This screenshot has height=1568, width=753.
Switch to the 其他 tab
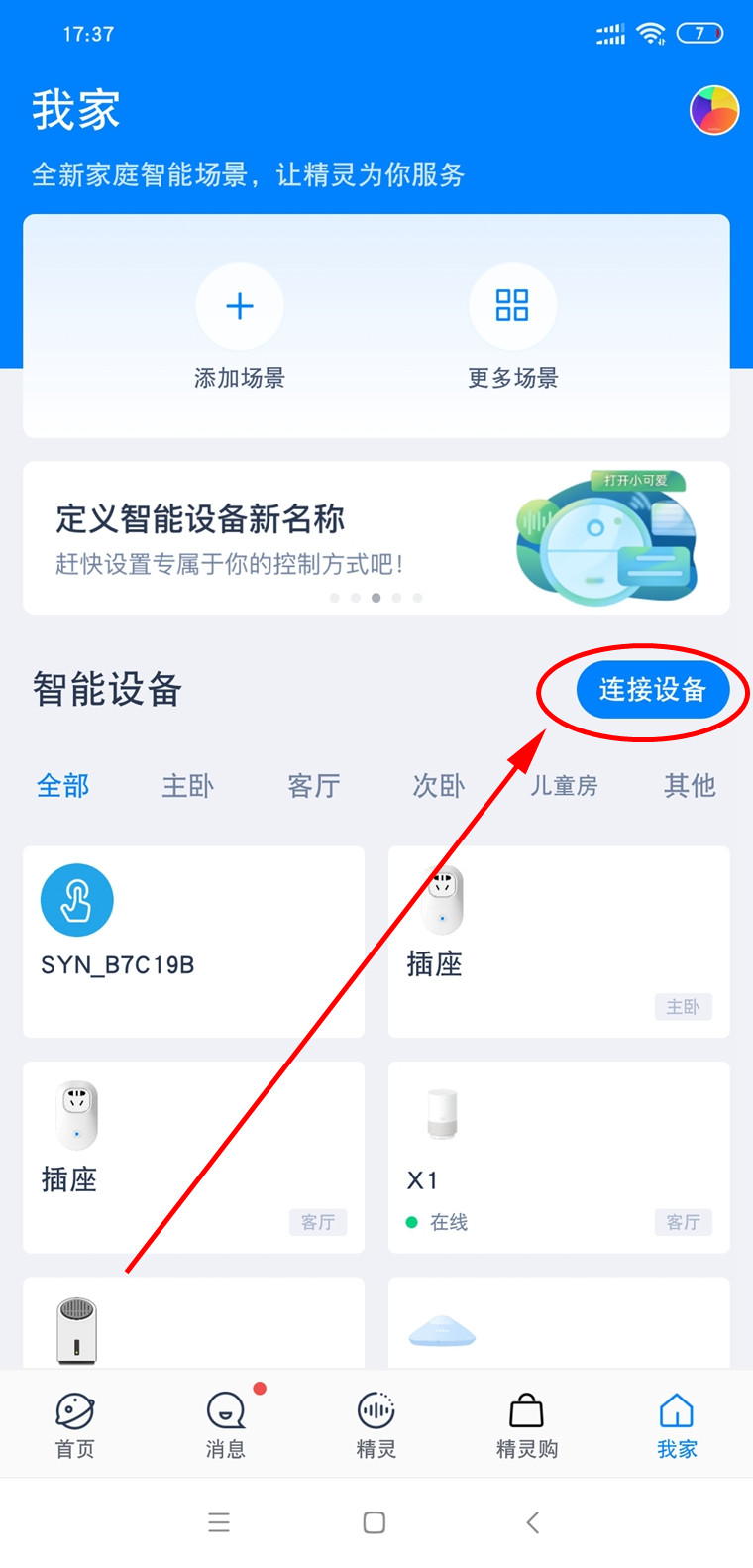(x=690, y=786)
